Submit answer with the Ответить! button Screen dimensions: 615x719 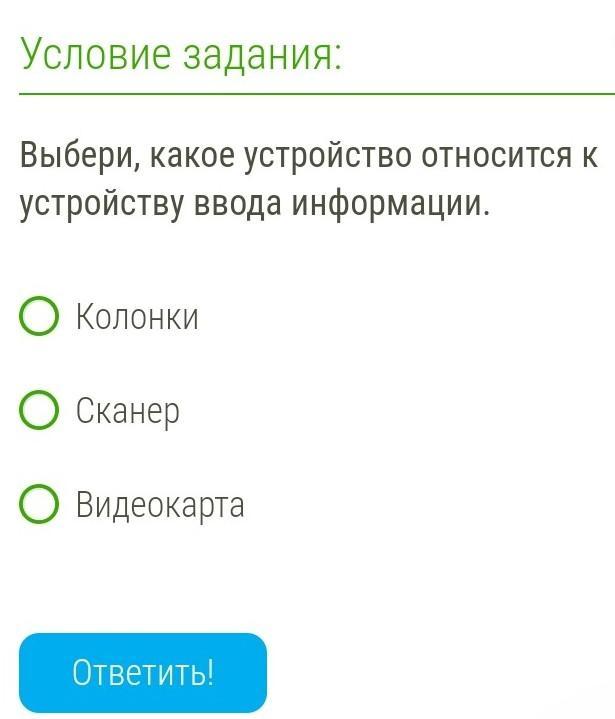coord(143,672)
